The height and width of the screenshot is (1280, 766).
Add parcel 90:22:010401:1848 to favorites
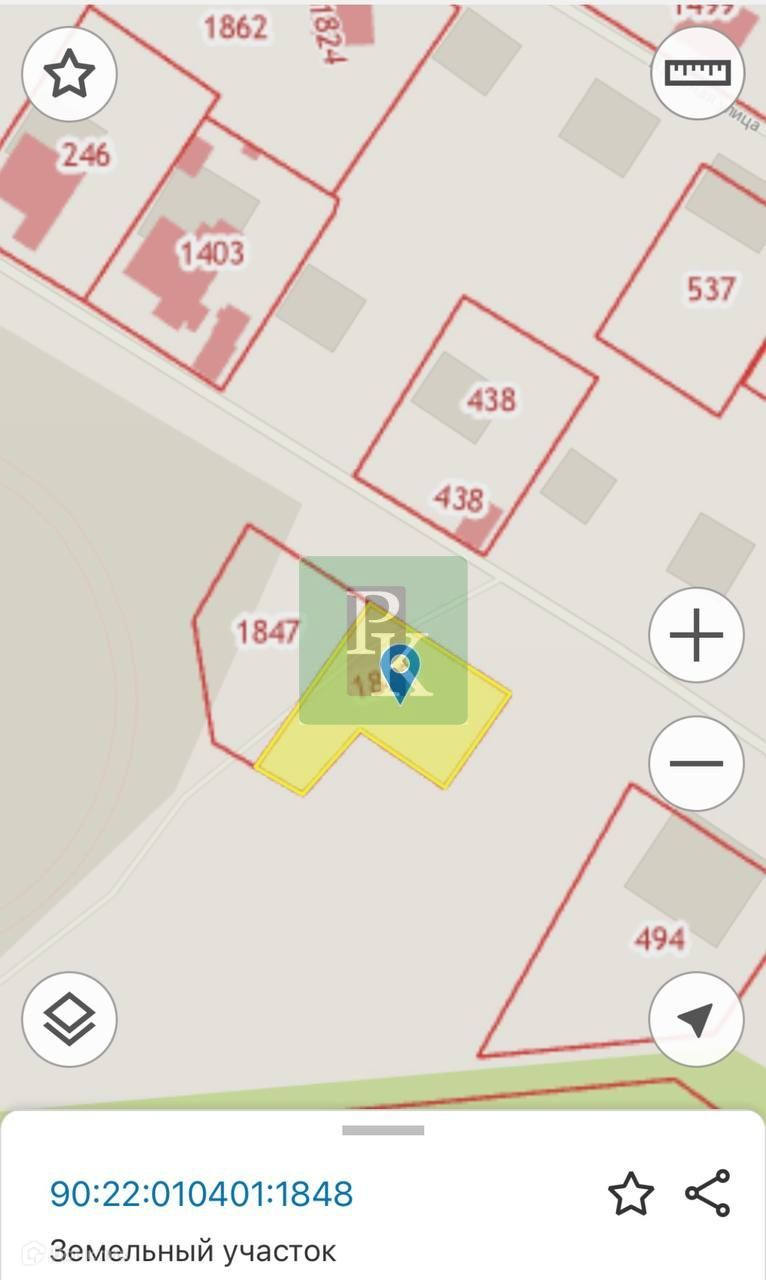[x=631, y=1194]
